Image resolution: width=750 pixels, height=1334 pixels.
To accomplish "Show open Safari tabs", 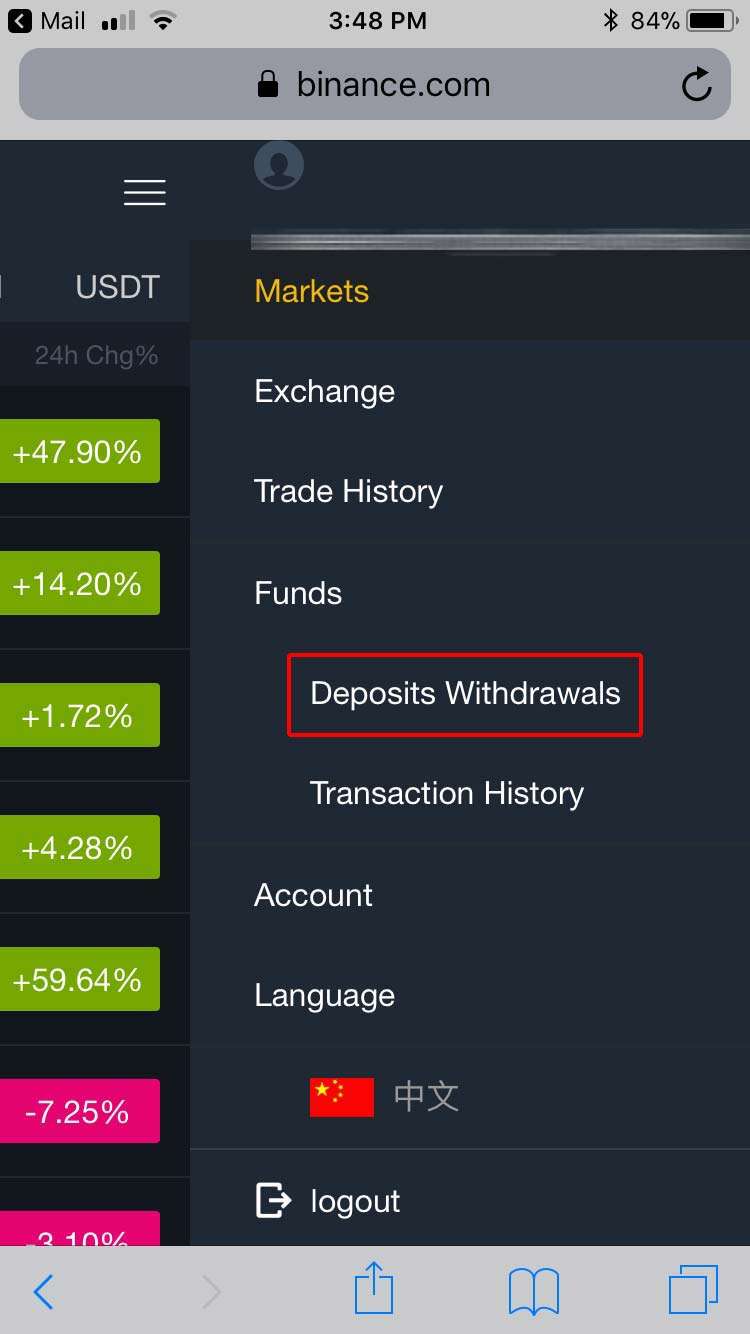I will tap(692, 1290).
